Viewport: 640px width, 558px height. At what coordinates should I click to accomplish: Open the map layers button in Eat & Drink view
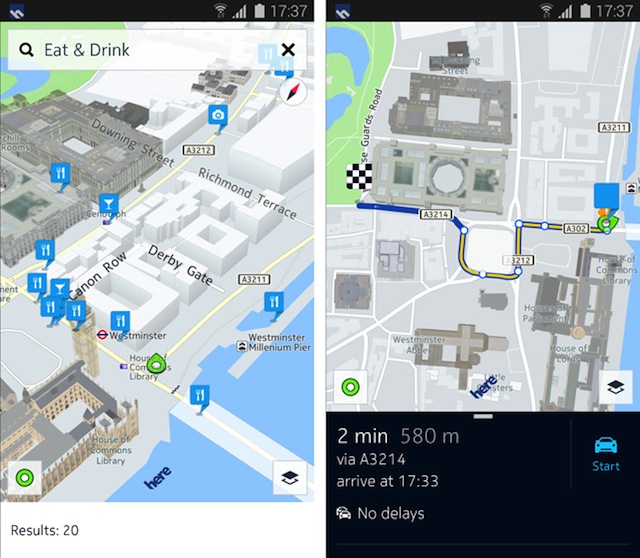290,478
